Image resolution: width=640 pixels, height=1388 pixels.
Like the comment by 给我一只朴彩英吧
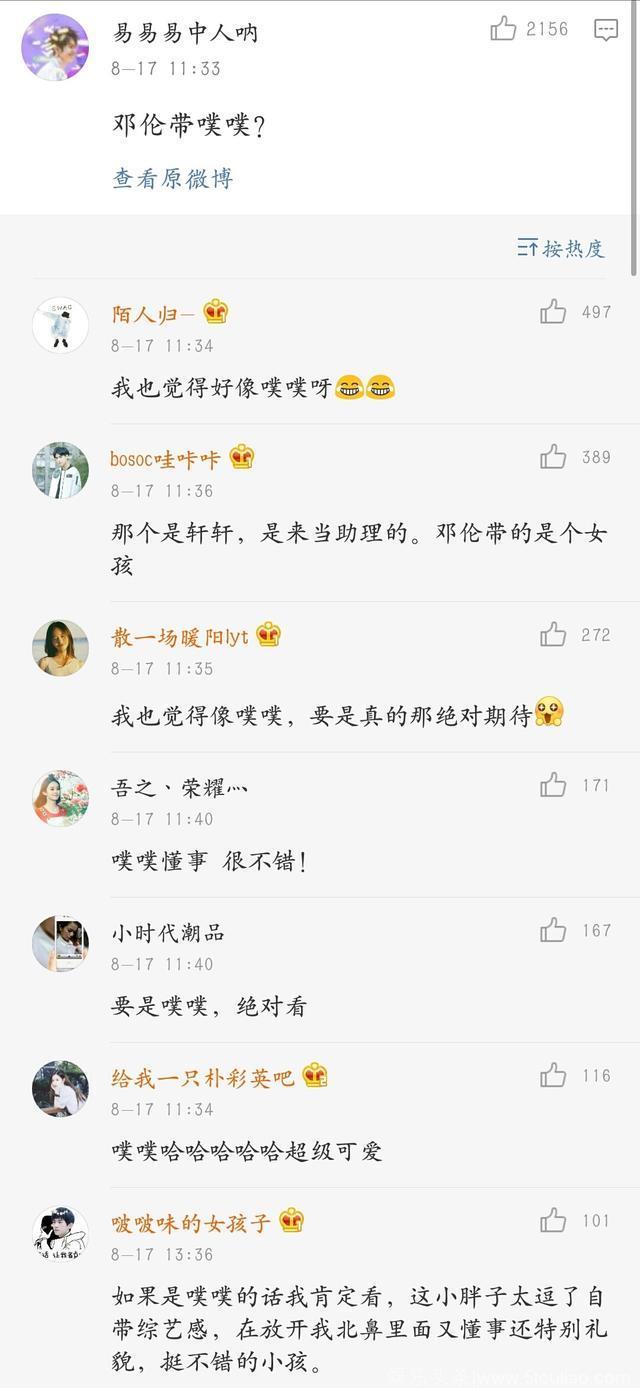[x=553, y=1075]
